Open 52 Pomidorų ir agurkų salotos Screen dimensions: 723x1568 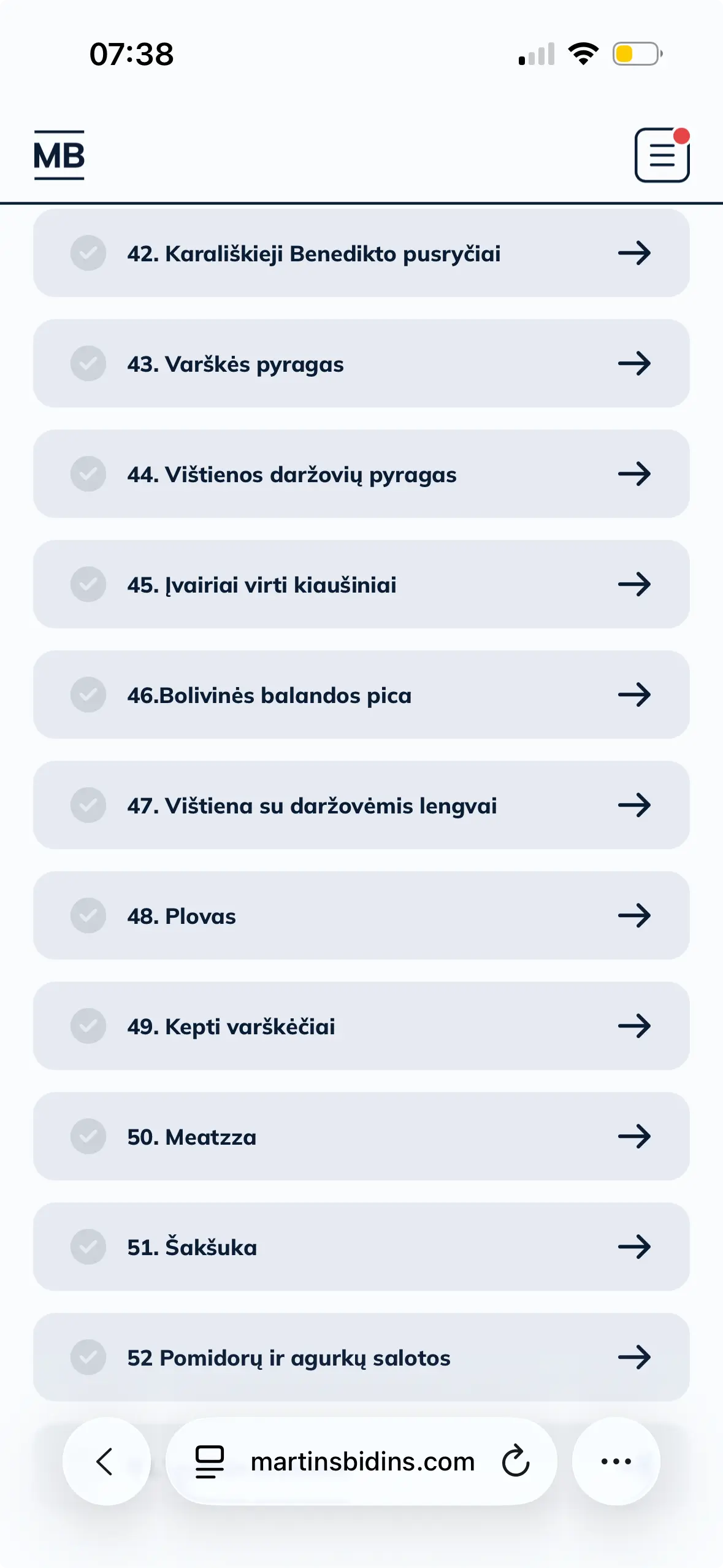(x=361, y=1358)
